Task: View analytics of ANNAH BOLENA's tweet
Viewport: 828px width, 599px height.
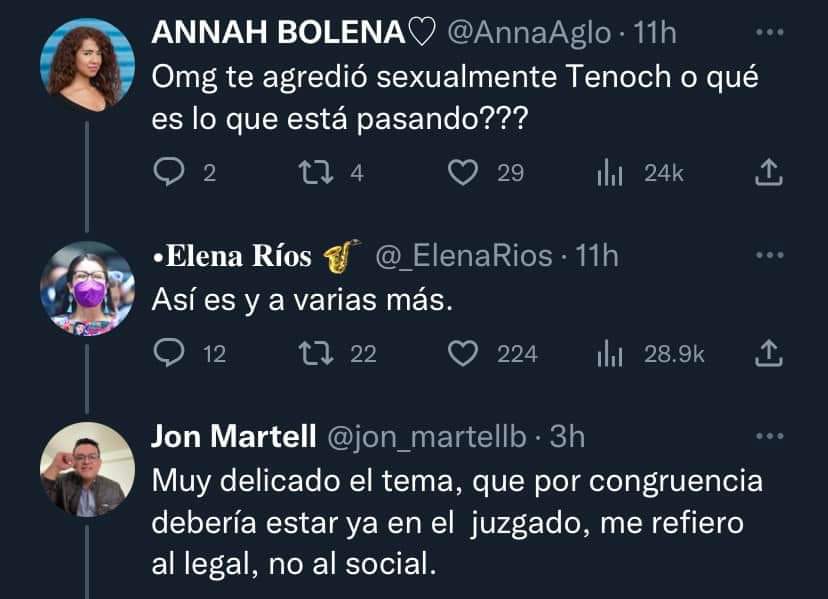Action: pos(610,173)
